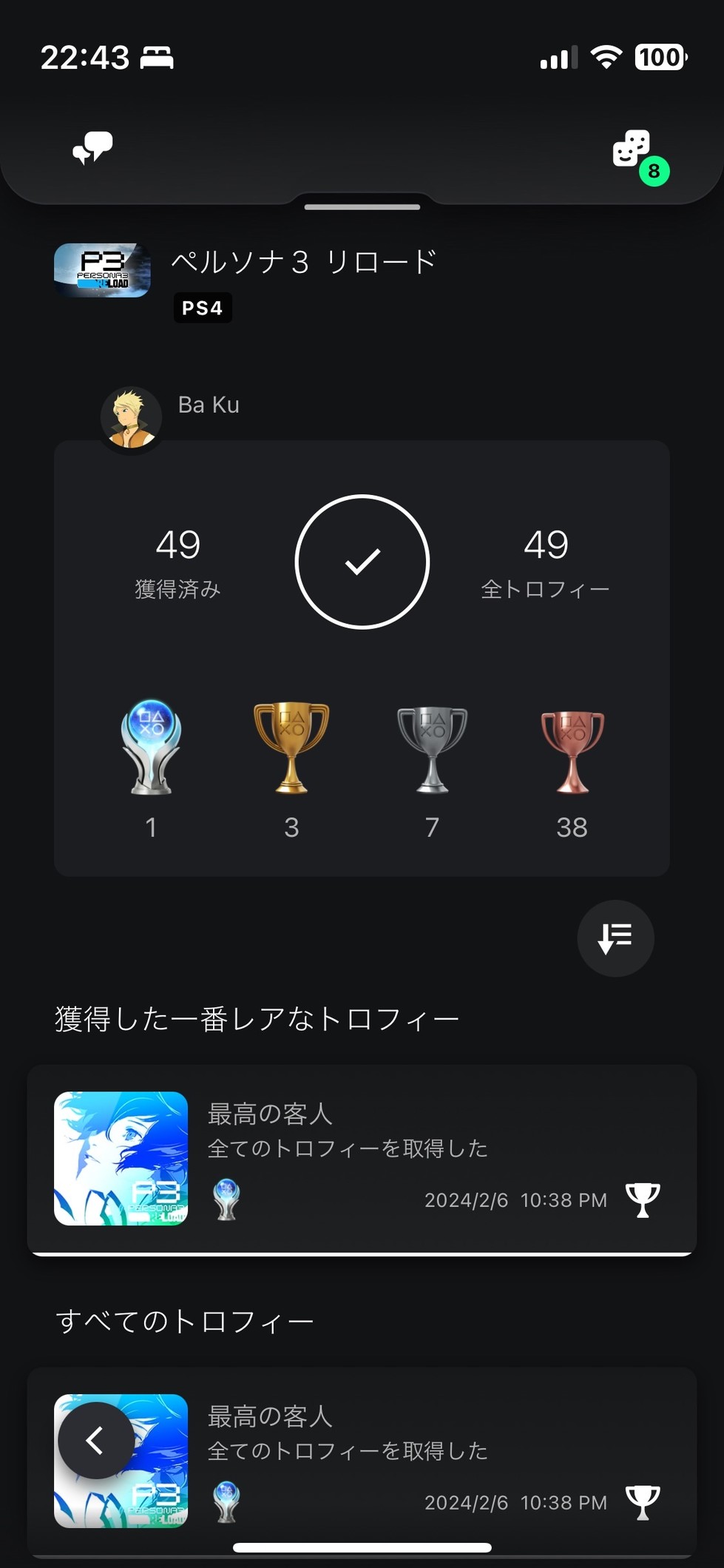View Ba Ku's profile avatar
Image resolution: width=724 pixels, height=1568 pixels.
(132, 418)
